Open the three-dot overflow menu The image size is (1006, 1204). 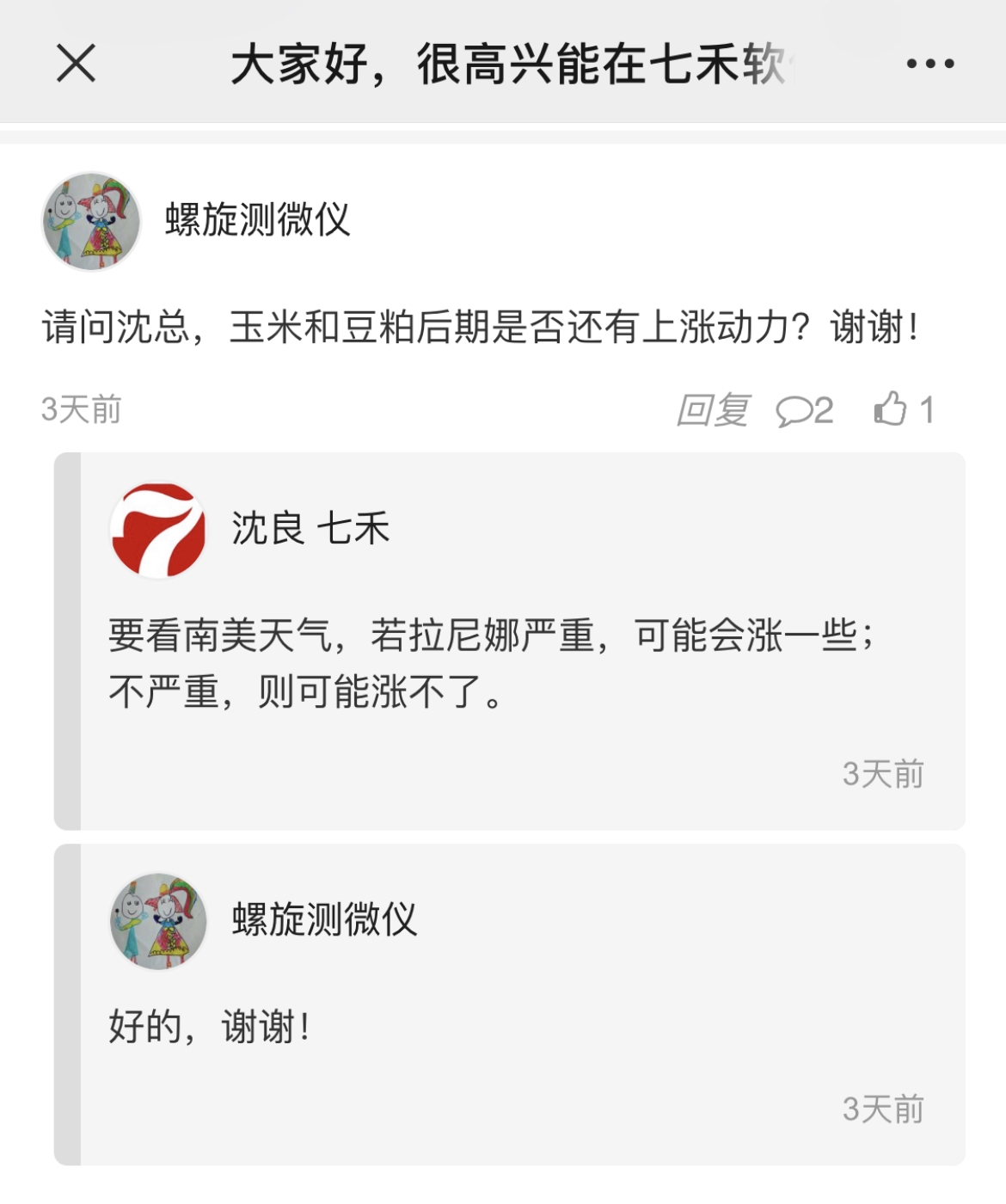[x=930, y=64]
